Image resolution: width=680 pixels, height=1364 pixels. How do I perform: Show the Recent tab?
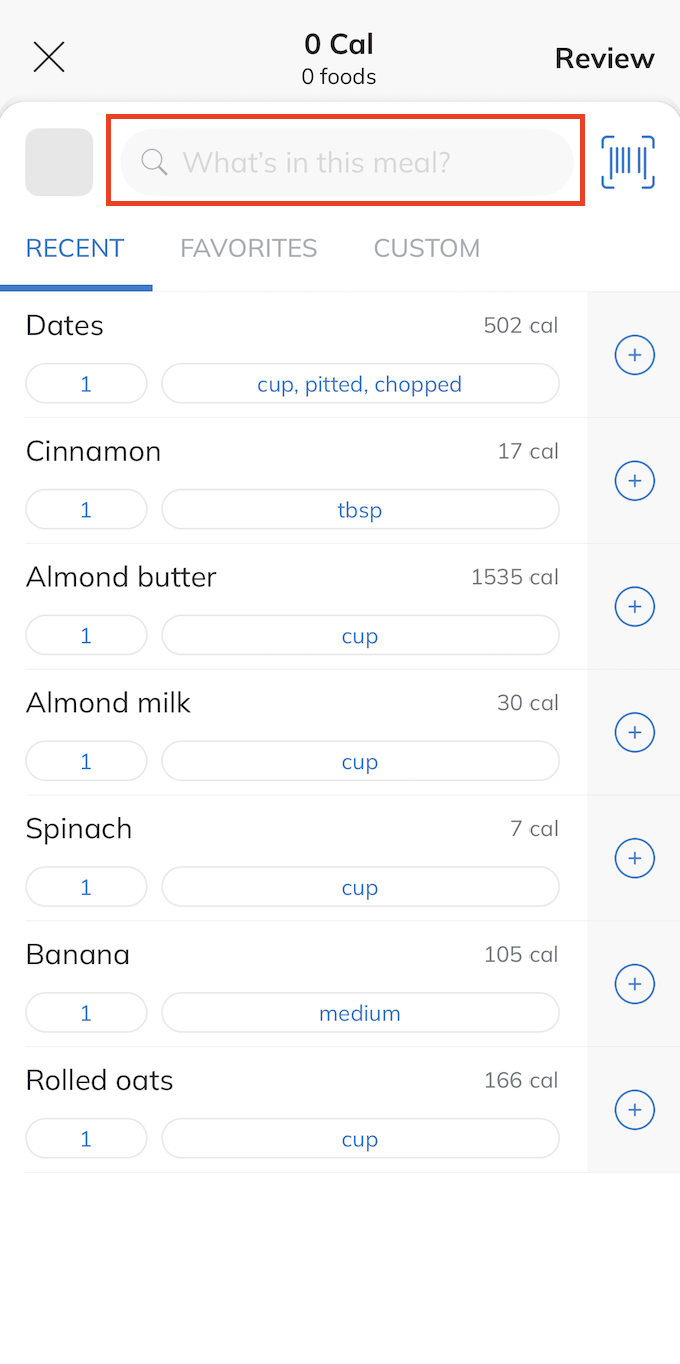coord(75,248)
